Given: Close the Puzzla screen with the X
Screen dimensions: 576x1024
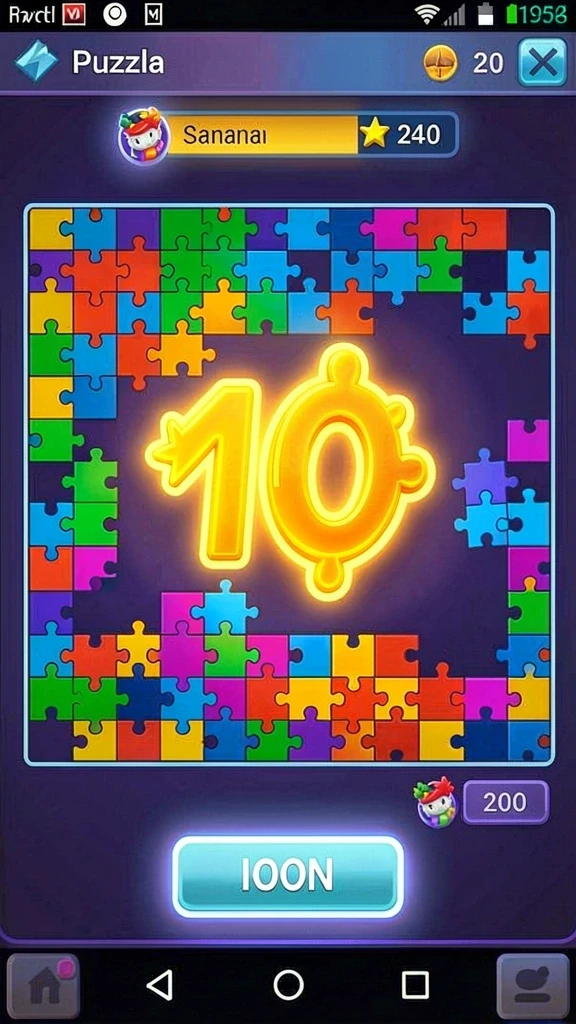Looking at the screenshot, I should tap(542, 63).
